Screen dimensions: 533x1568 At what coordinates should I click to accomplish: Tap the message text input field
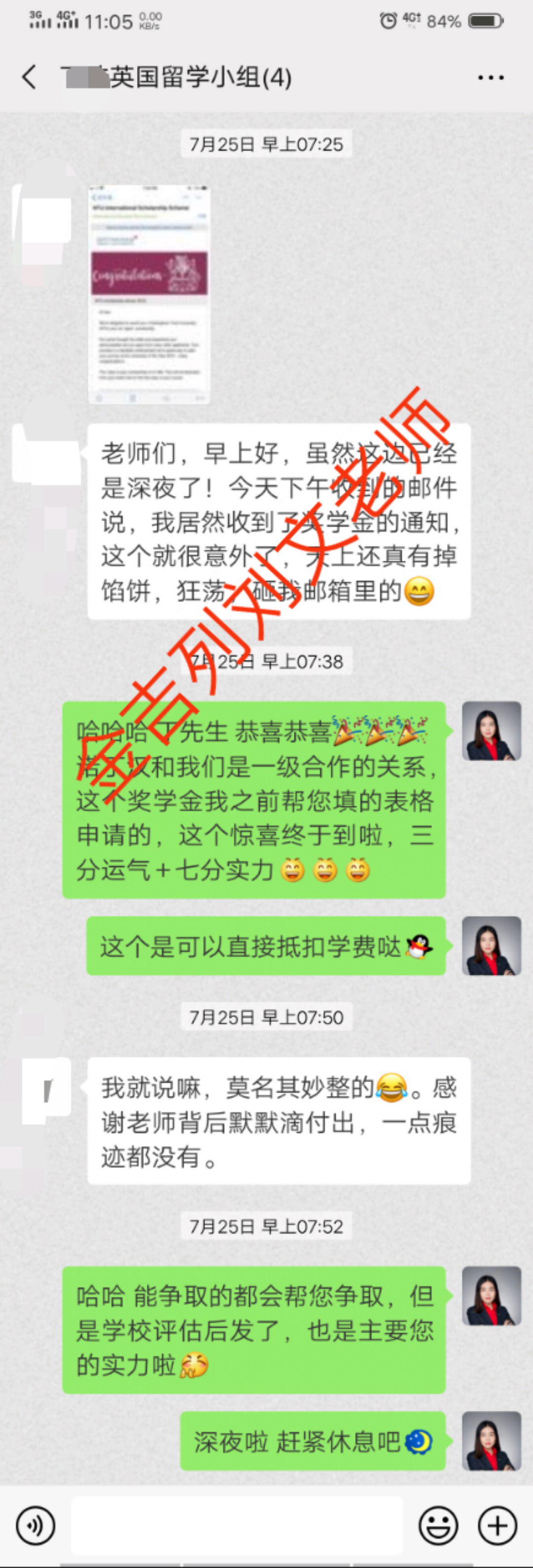236,1525
